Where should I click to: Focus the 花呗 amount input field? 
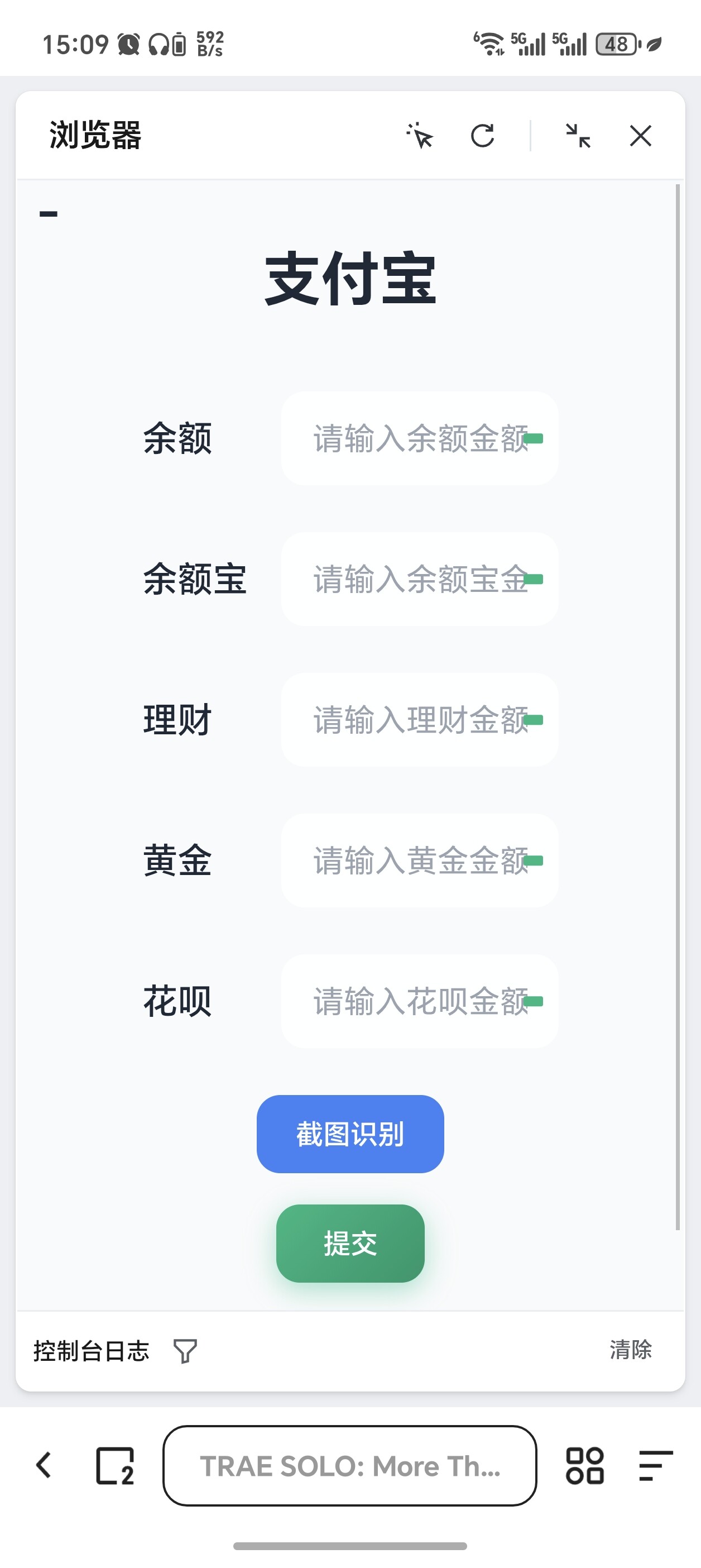[x=419, y=1001]
